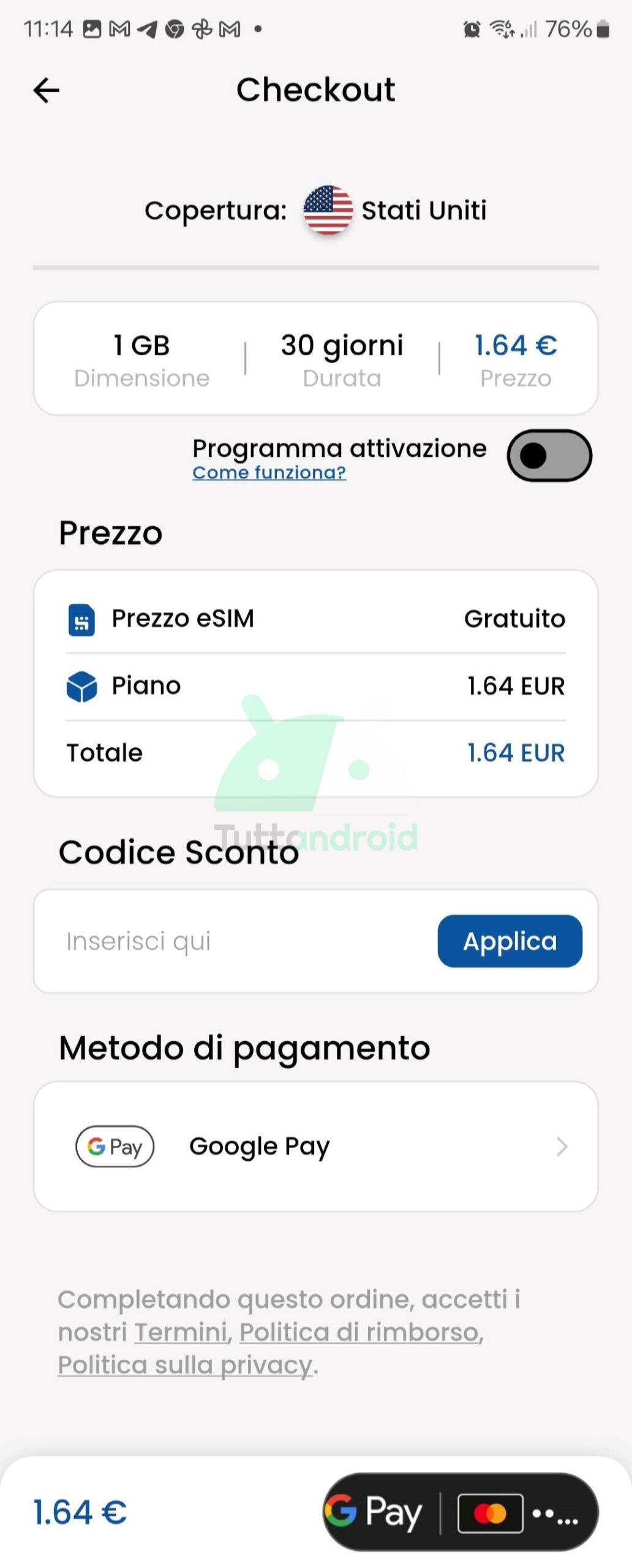Image resolution: width=632 pixels, height=1568 pixels.
Task: Open Google Pay payment method row
Action: point(315,1146)
